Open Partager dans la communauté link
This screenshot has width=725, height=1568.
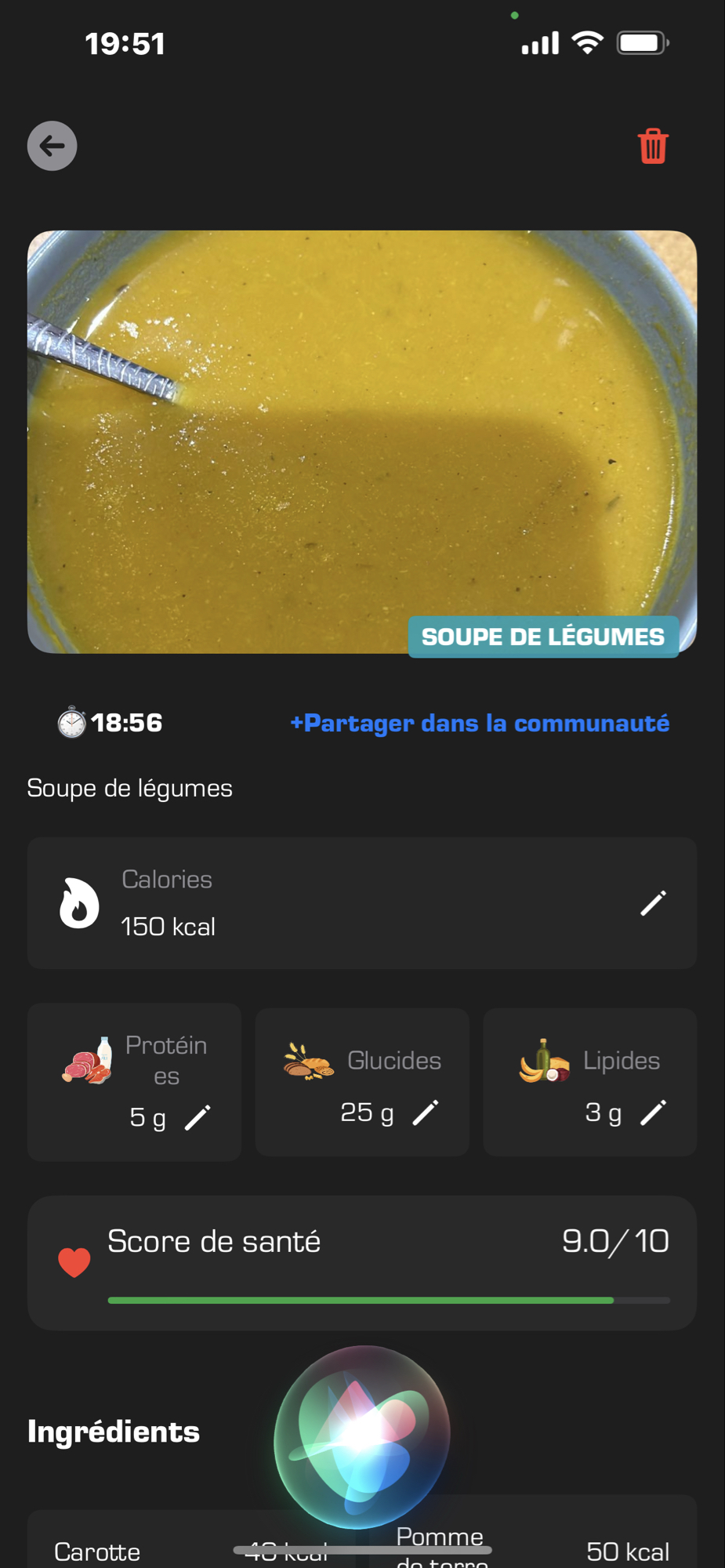coord(479,723)
